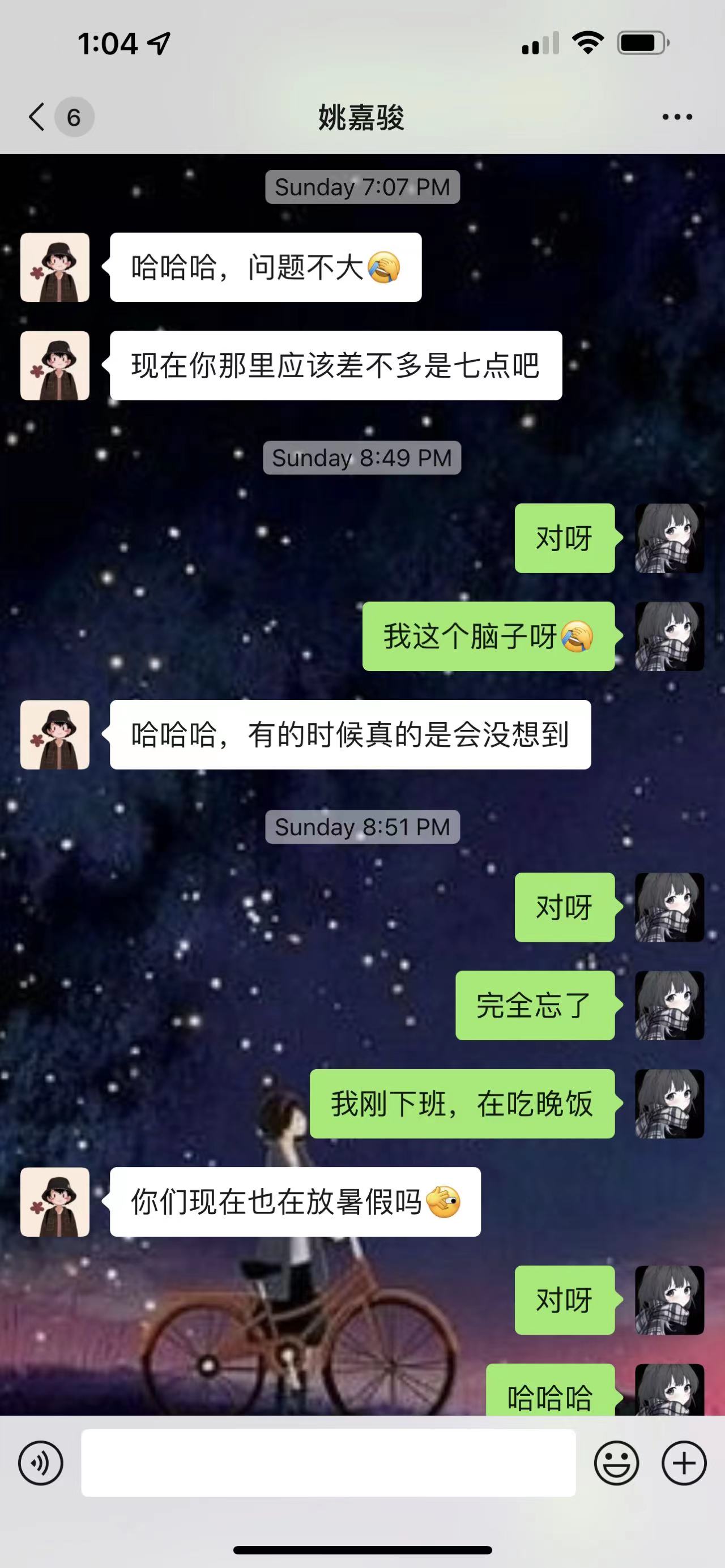
Task: Switch to voice message input
Action: [40, 1463]
